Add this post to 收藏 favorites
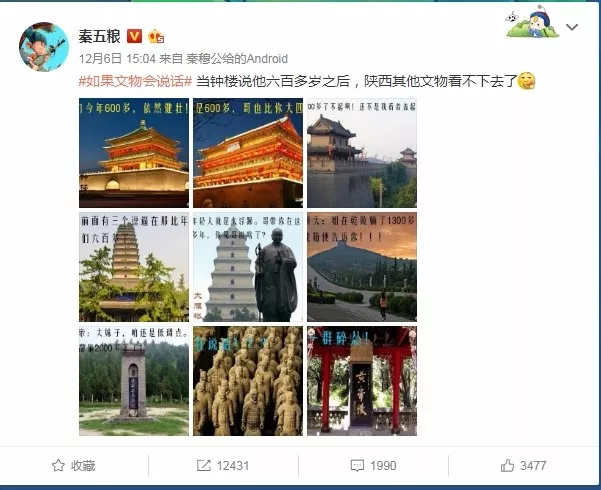This screenshot has height=490, width=601. [74, 466]
